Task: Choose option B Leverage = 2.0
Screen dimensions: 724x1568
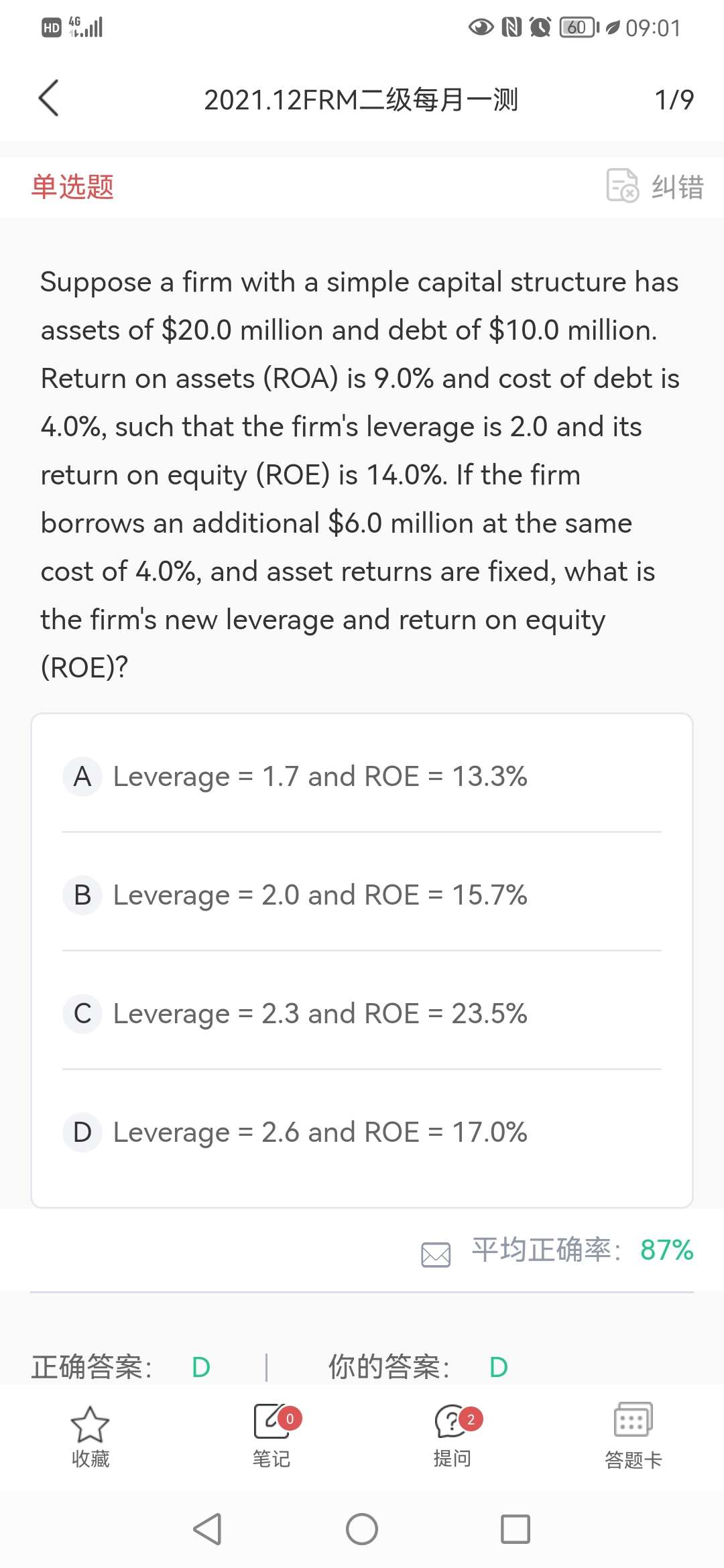Action: click(362, 895)
